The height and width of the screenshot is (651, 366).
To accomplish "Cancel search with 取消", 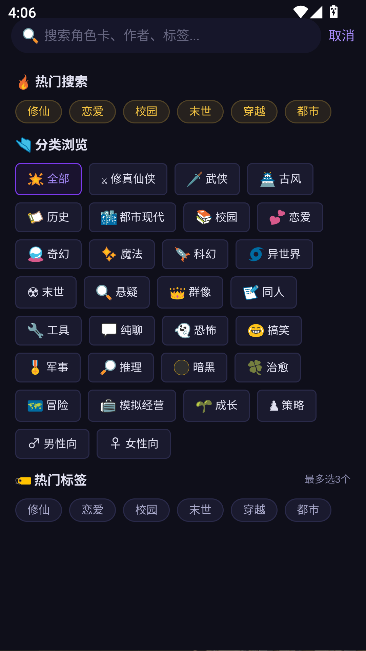I will click(341, 36).
